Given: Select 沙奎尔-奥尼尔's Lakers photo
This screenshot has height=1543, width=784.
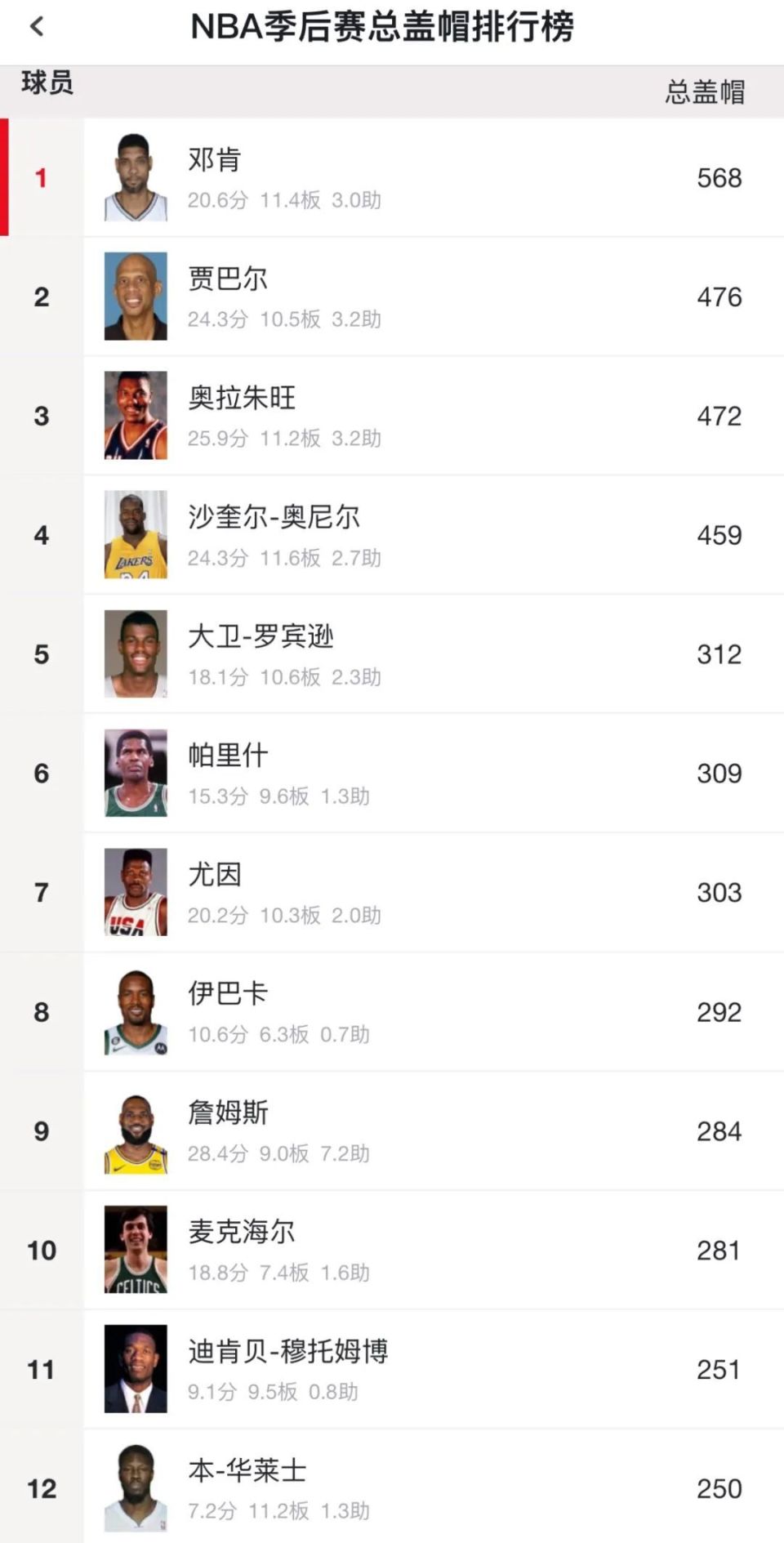Looking at the screenshot, I should click(x=136, y=534).
